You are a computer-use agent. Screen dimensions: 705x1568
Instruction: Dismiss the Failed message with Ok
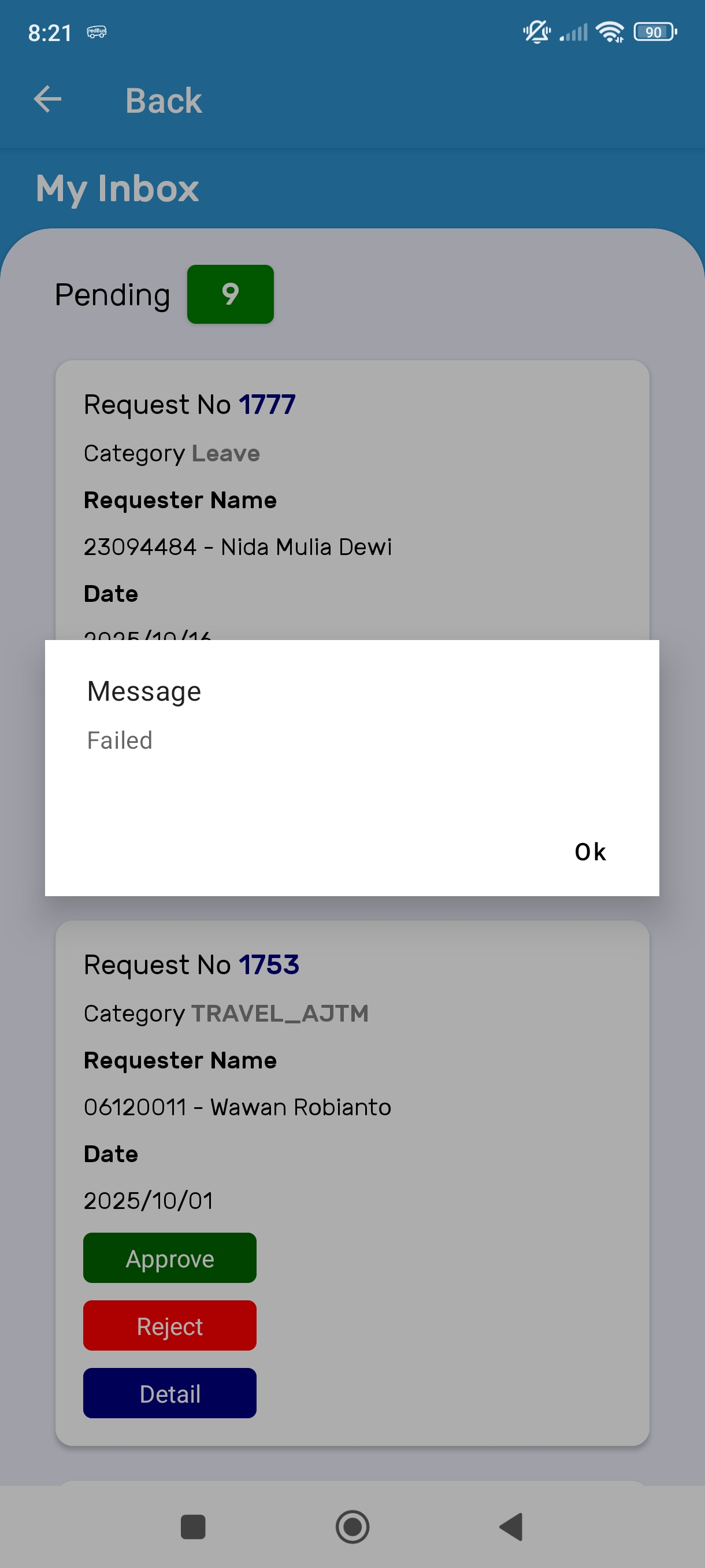pos(589,852)
